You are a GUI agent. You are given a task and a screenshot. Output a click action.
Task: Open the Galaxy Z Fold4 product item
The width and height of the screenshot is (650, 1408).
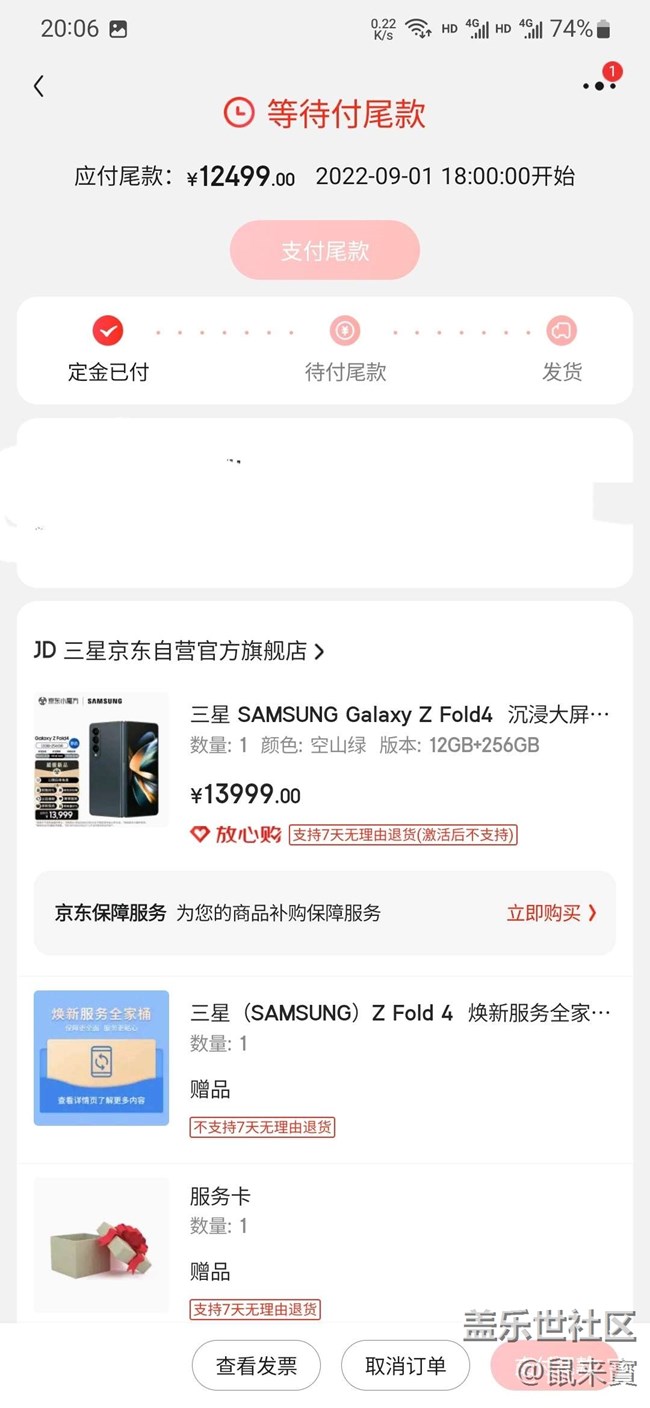(400, 715)
